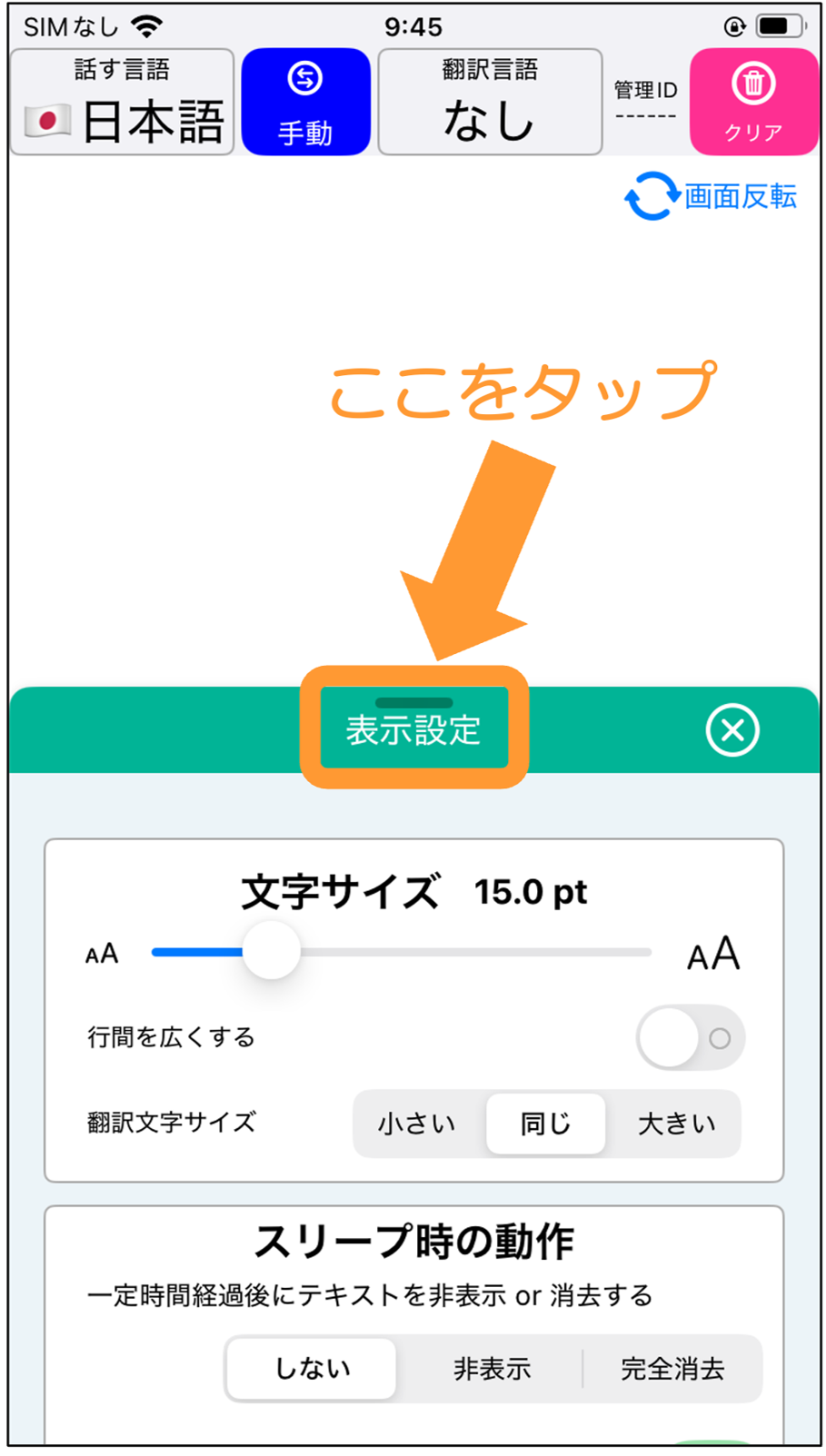The width and height of the screenshot is (826, 1456).
Task: Enable the 行間を広くする switch
Action: pyautogui.click(x=691, y=1037)
